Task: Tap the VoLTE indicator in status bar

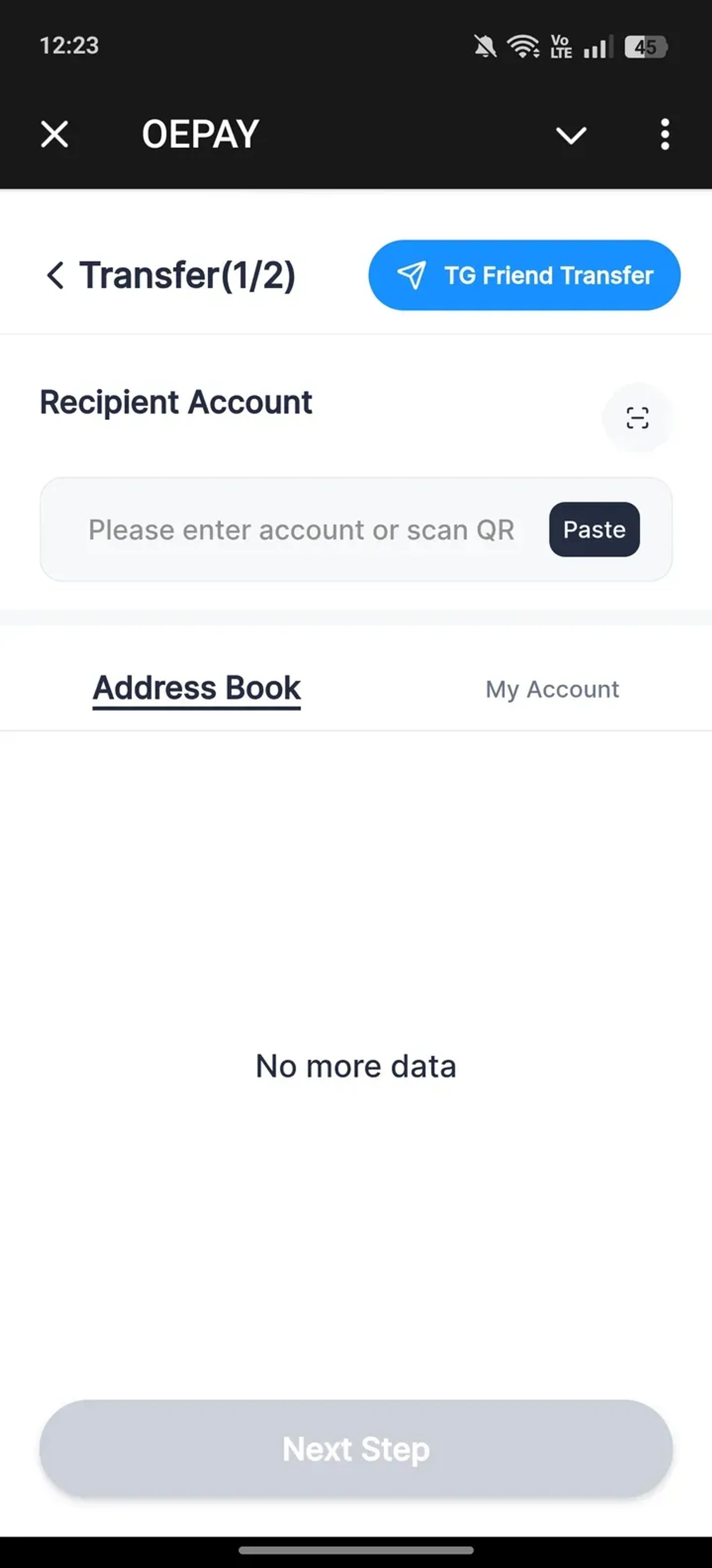Action: point(559,46)
